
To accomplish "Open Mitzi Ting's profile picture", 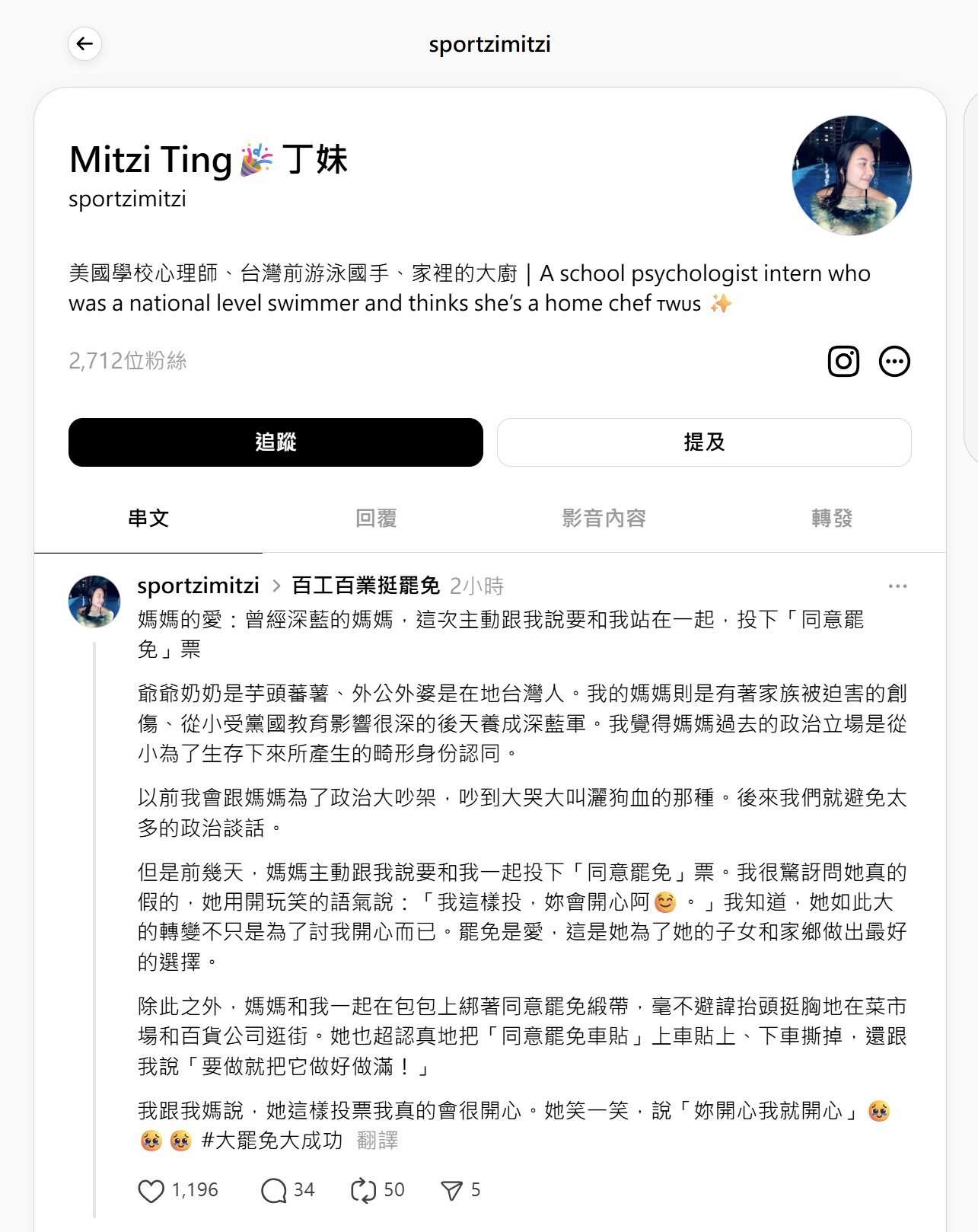I will [x=851, y=175].
